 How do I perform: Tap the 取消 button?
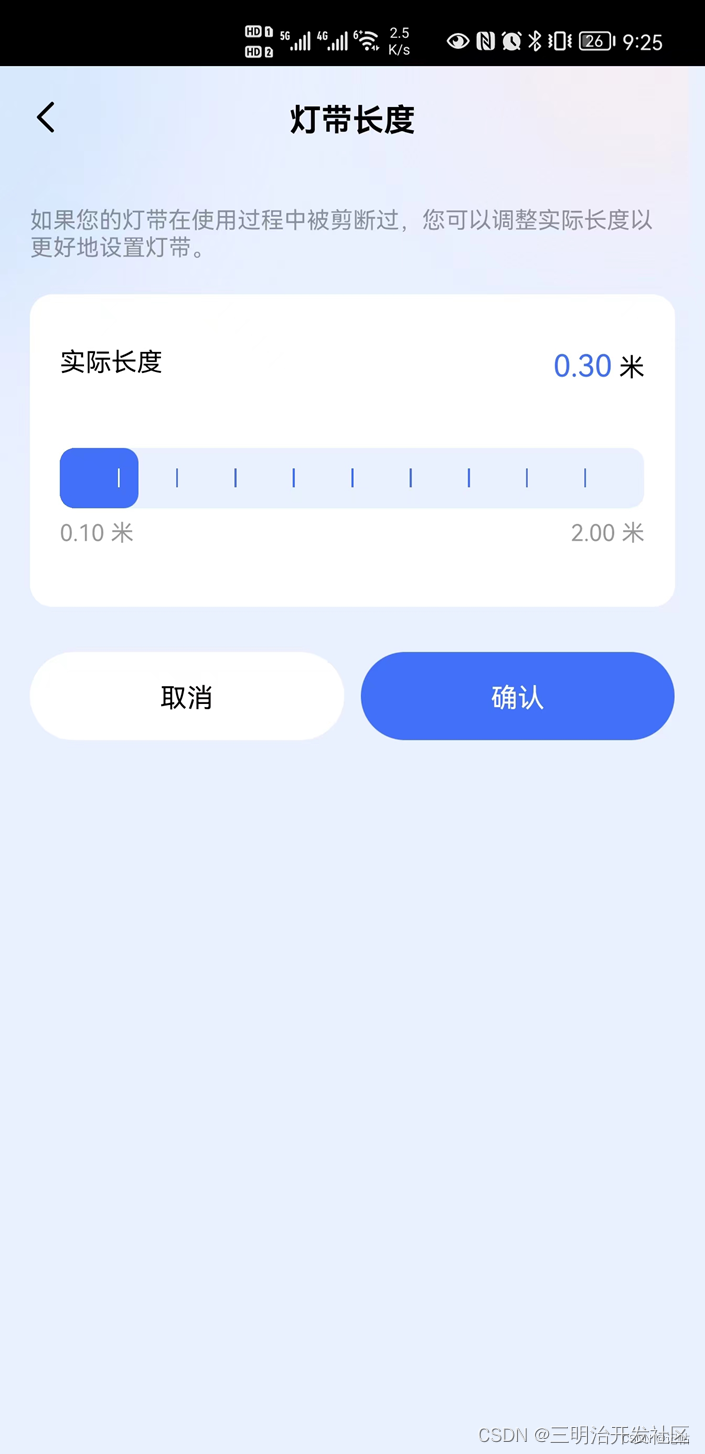187,696
